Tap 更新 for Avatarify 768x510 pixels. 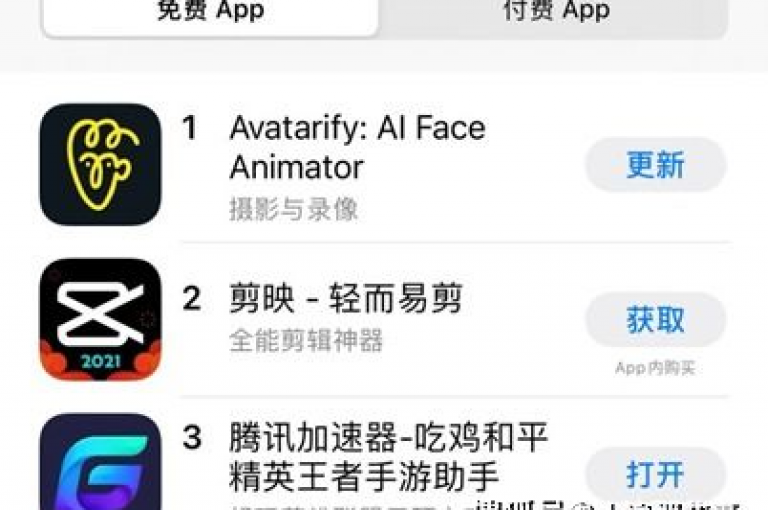coord(655,165)
